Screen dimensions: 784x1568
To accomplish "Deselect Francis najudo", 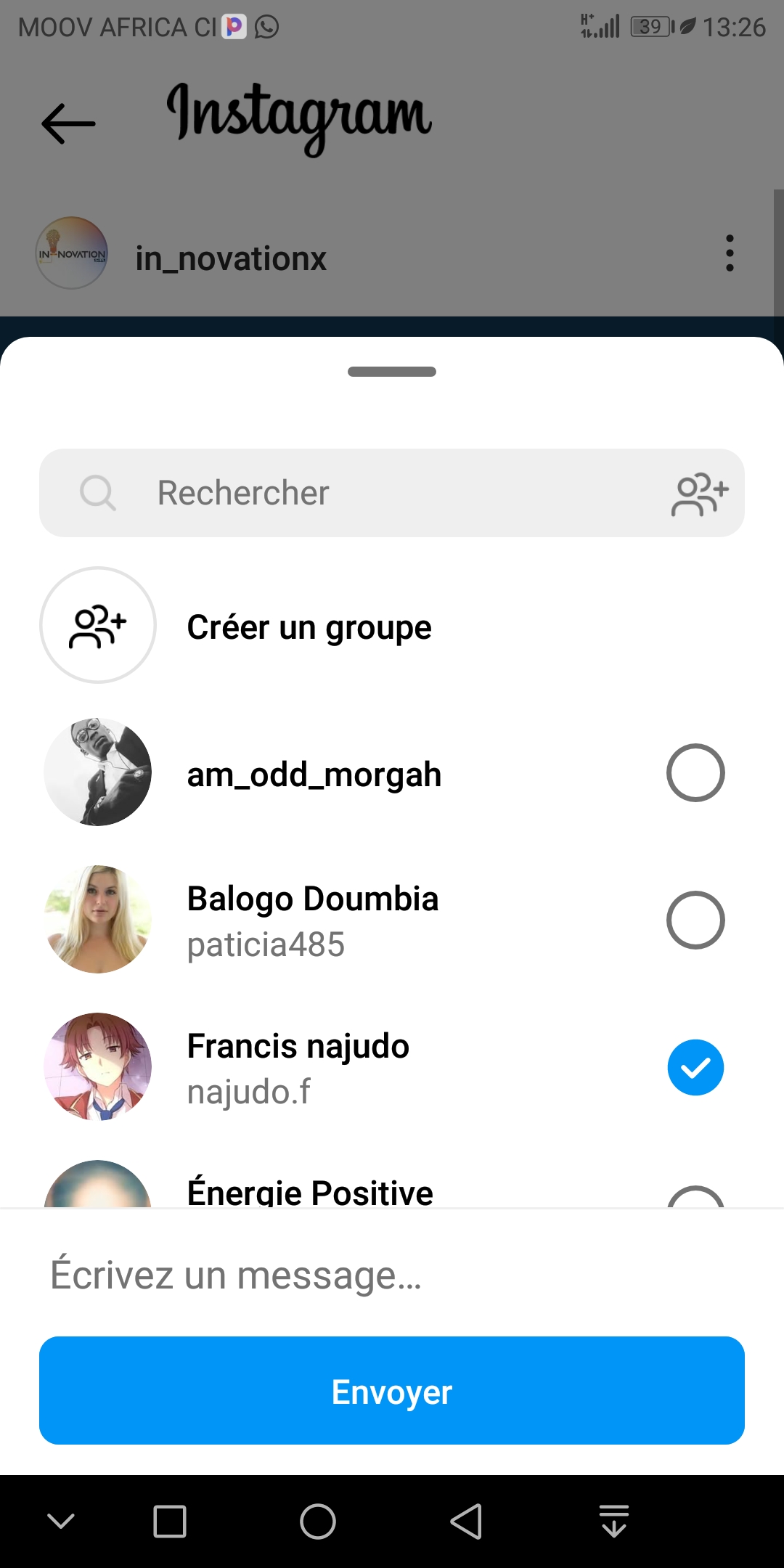I will coord(695,1068).
